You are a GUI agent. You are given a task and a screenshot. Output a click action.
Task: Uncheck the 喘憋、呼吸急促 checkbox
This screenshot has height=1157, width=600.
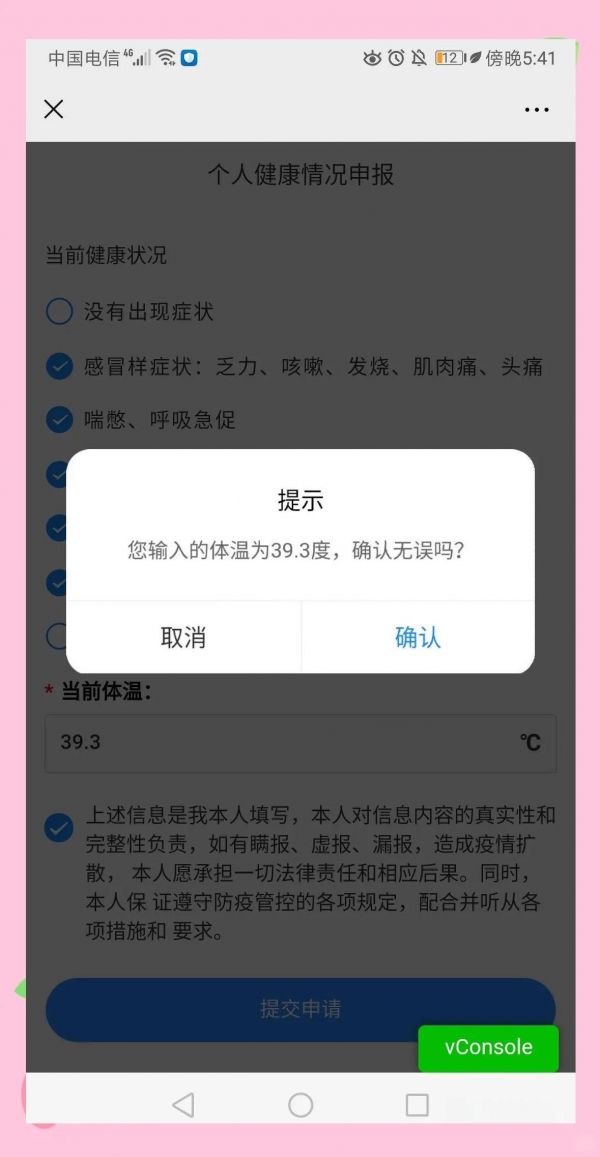pos(60,420)
